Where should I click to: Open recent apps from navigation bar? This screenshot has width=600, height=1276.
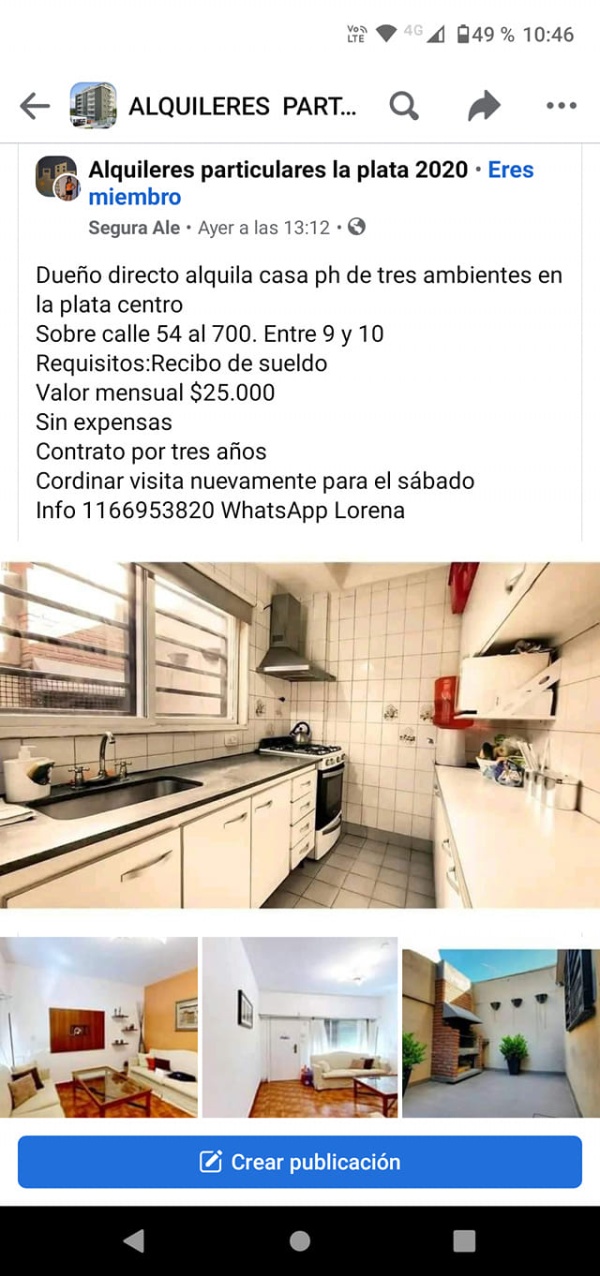pos(464,1241)
